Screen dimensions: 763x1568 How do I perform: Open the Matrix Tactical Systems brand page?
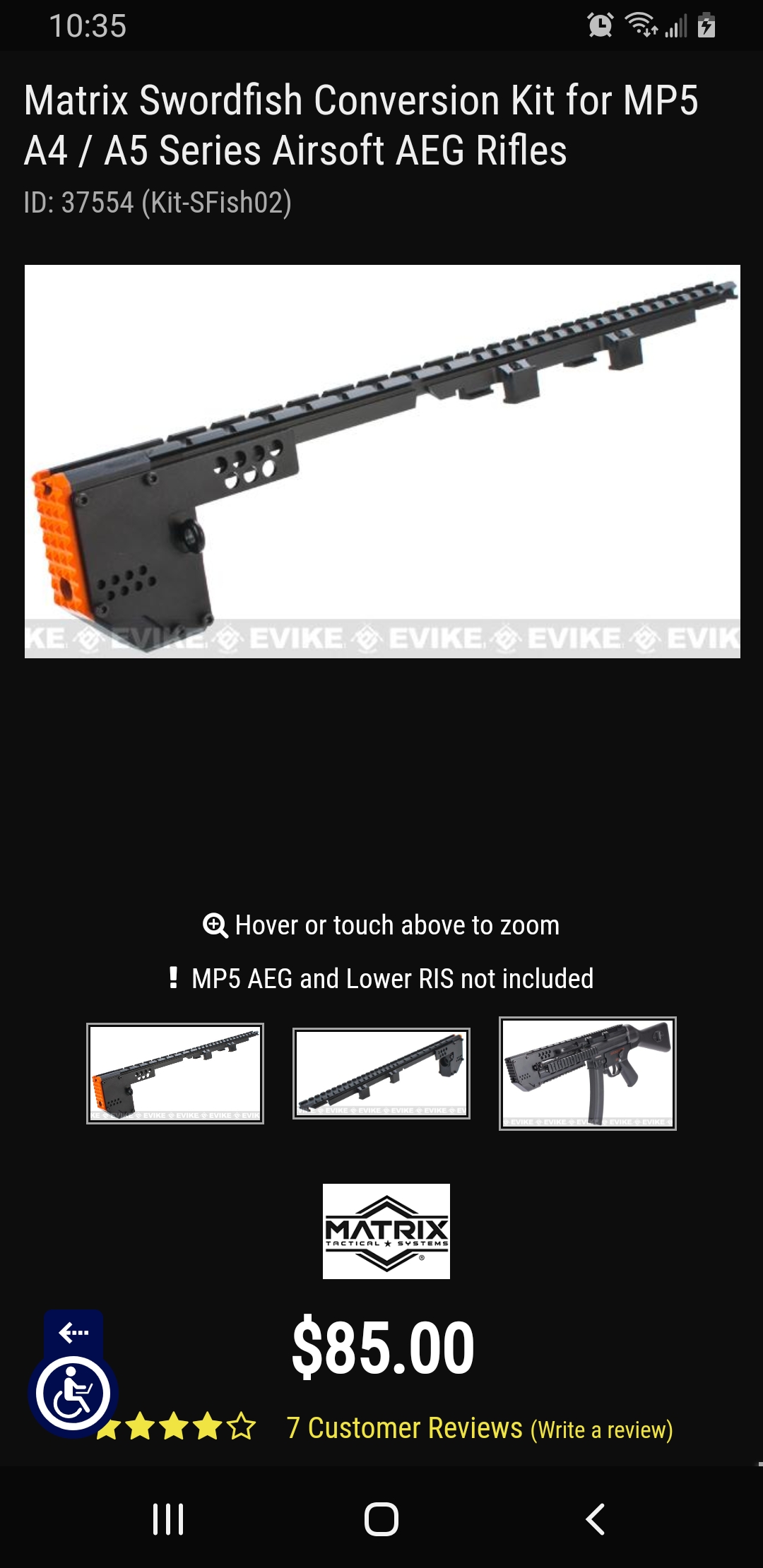pyautogui.click(x=386, y=1231)
